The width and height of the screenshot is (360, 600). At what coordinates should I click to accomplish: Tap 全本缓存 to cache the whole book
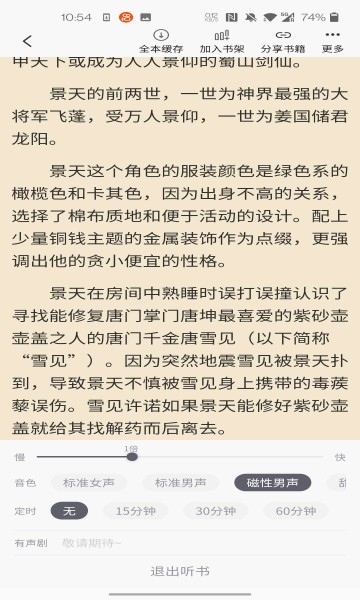[x=161, y=41]
